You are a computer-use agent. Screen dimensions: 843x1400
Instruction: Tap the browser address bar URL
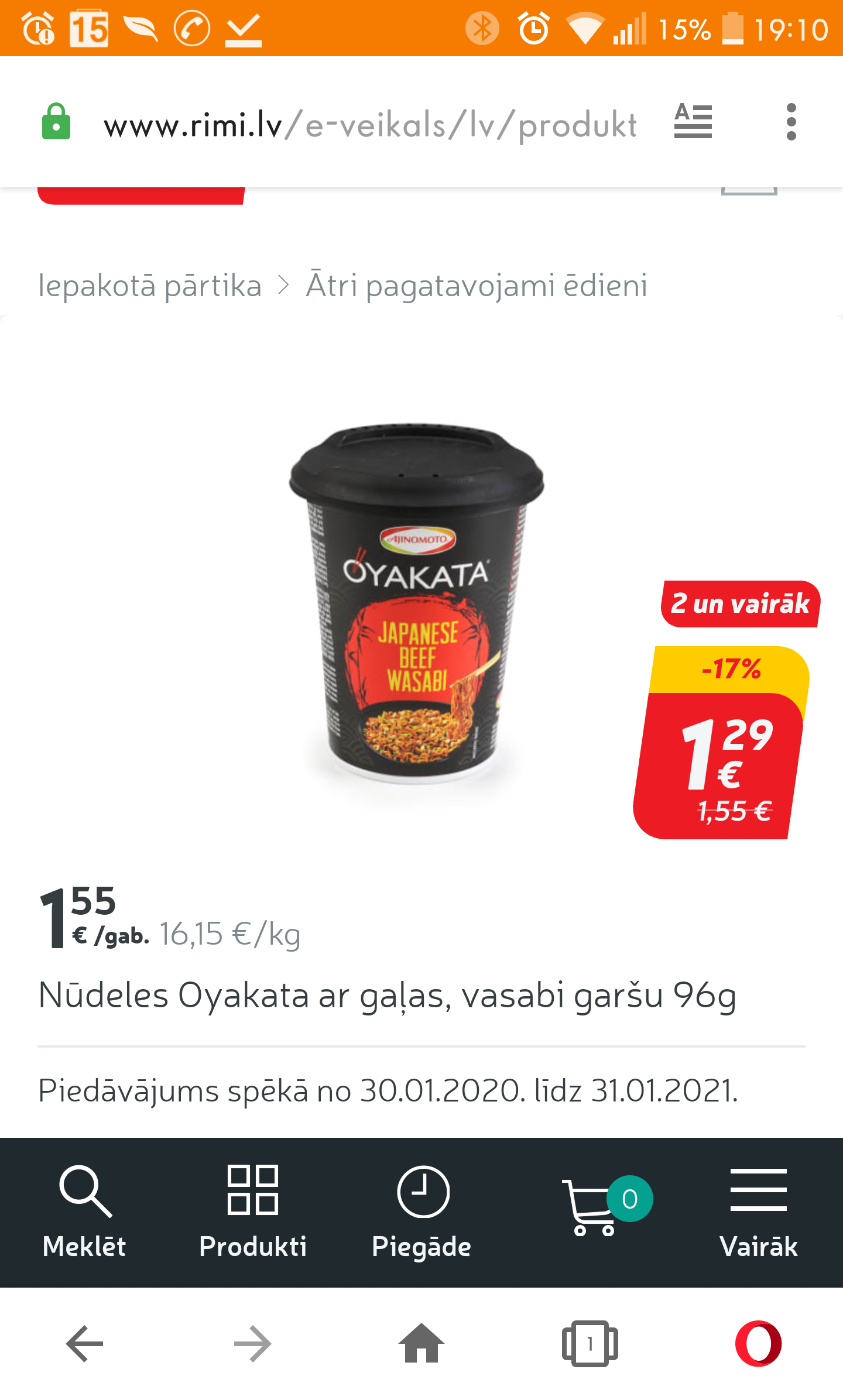(x=369, y=125)
